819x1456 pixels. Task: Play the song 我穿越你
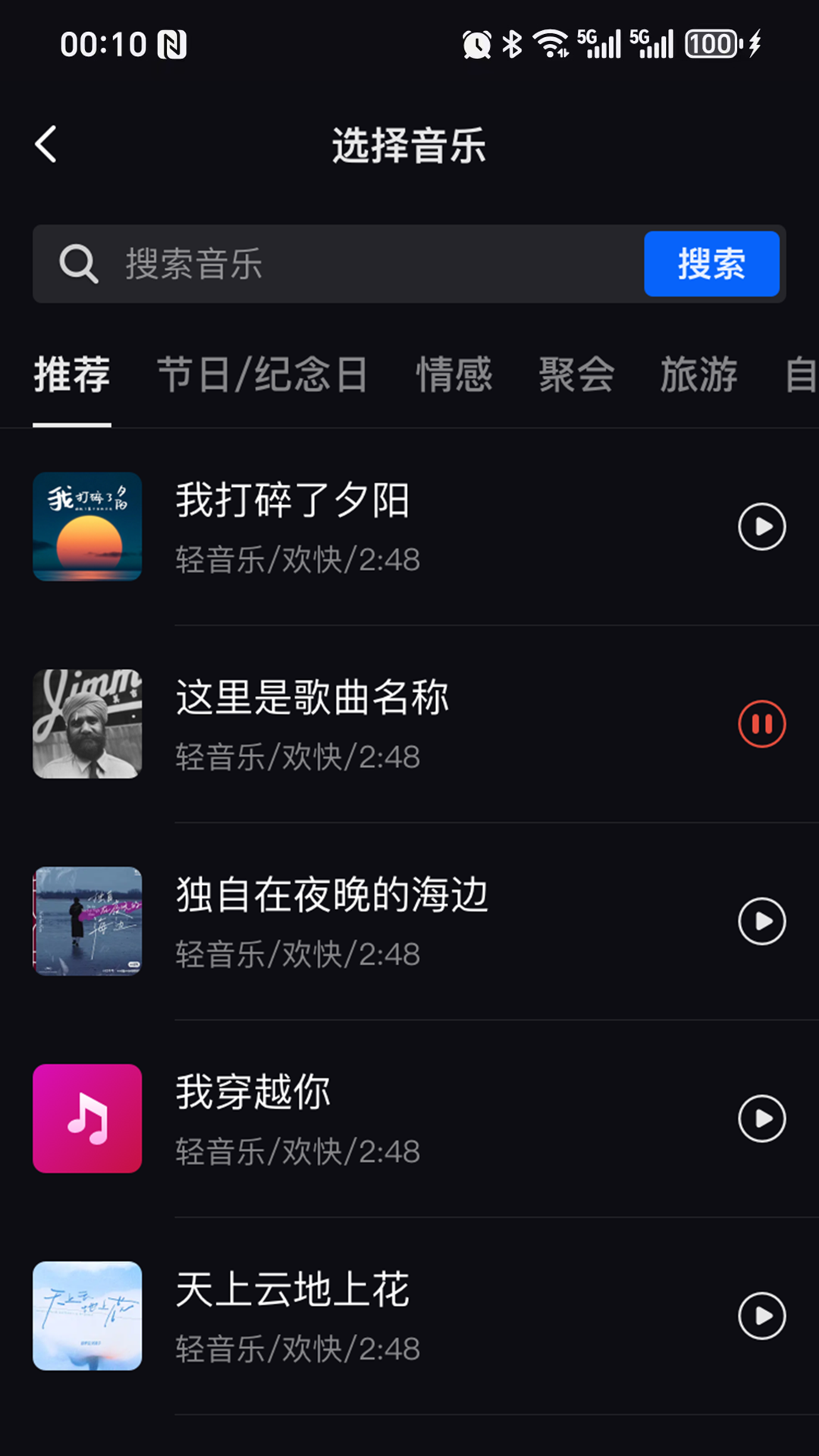pyautogui.click(x=761, y=1118)
